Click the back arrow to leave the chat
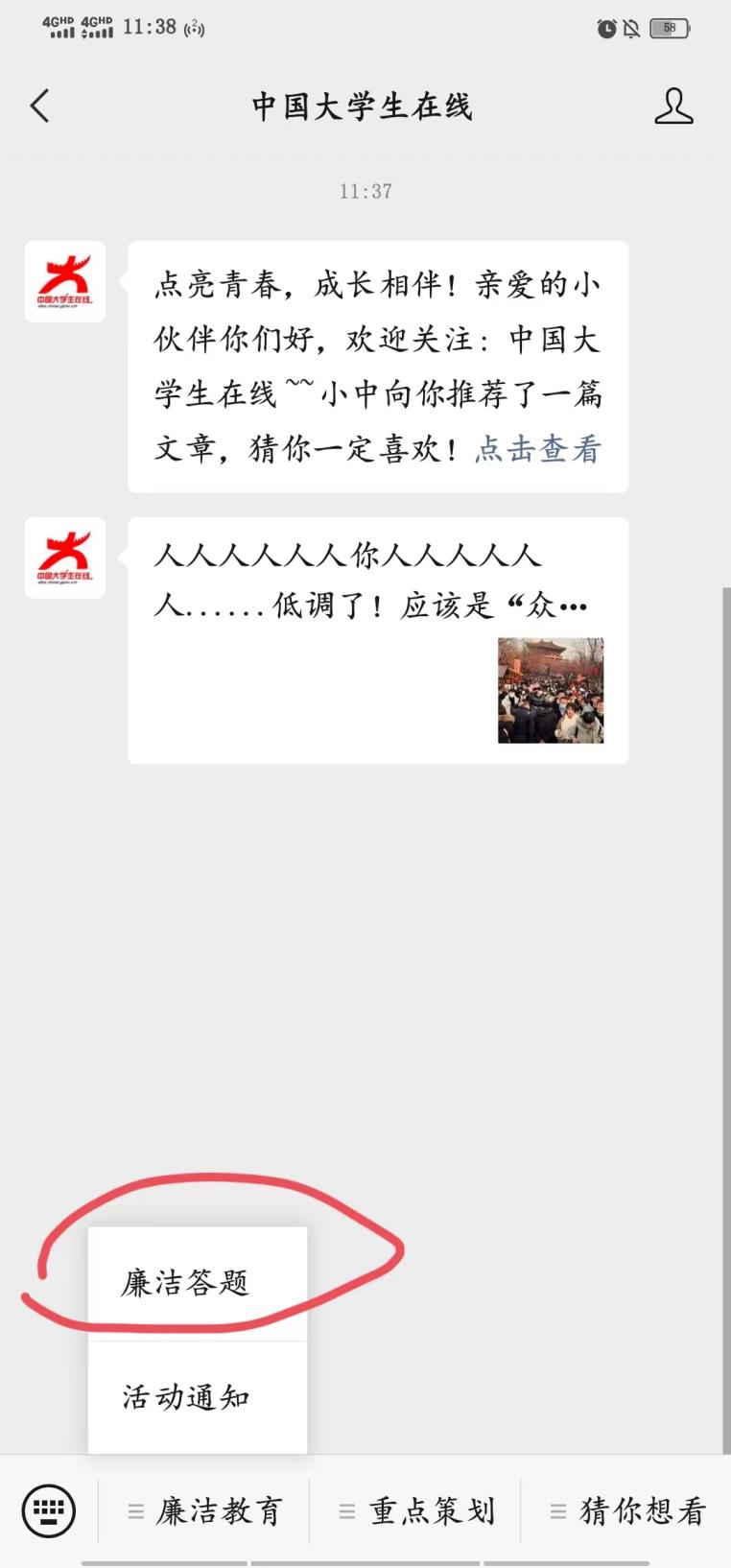Screen dimensions: 731x1568 (38, 107)
